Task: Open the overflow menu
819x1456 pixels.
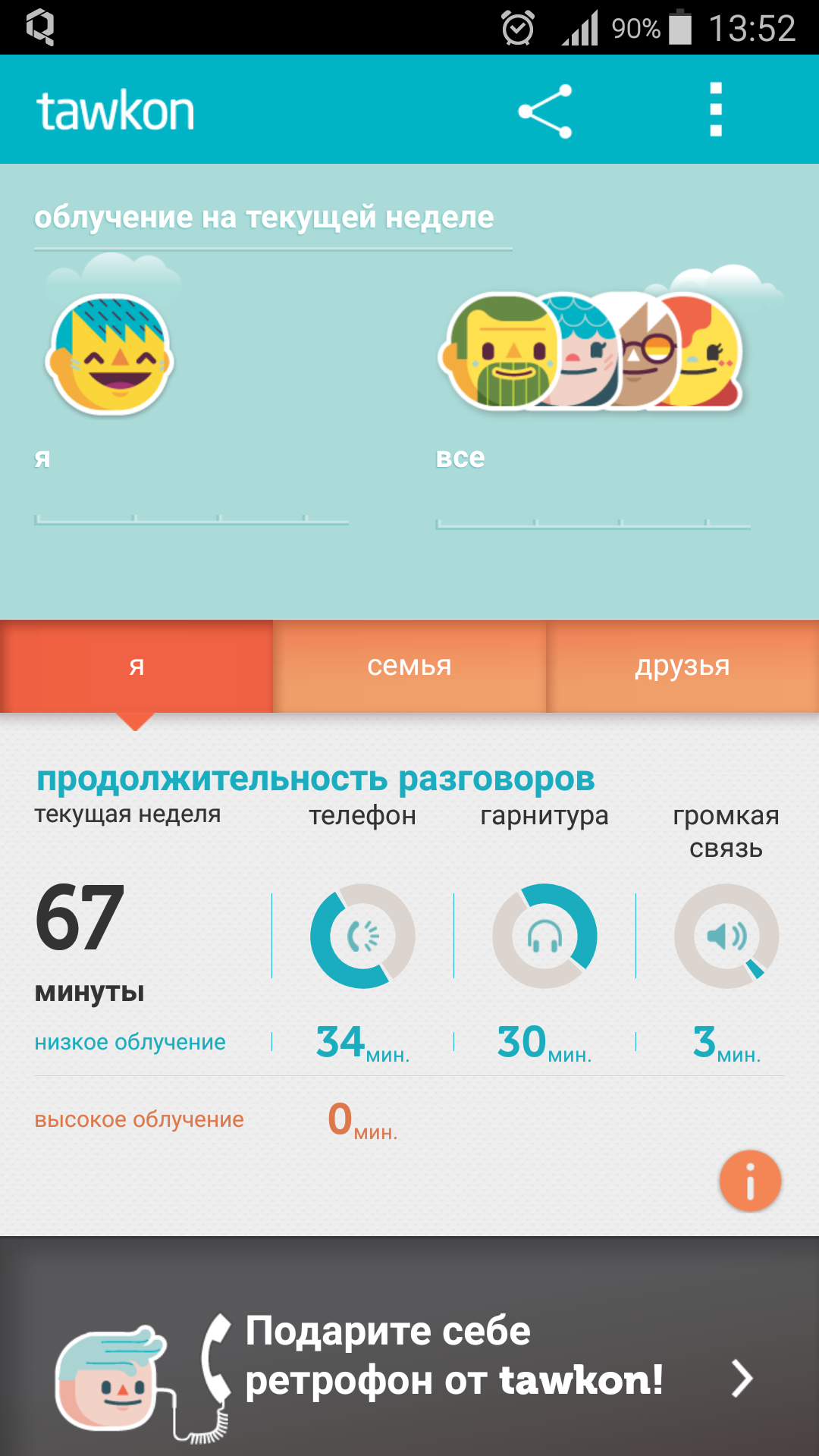Action: (x=715, y=110)
